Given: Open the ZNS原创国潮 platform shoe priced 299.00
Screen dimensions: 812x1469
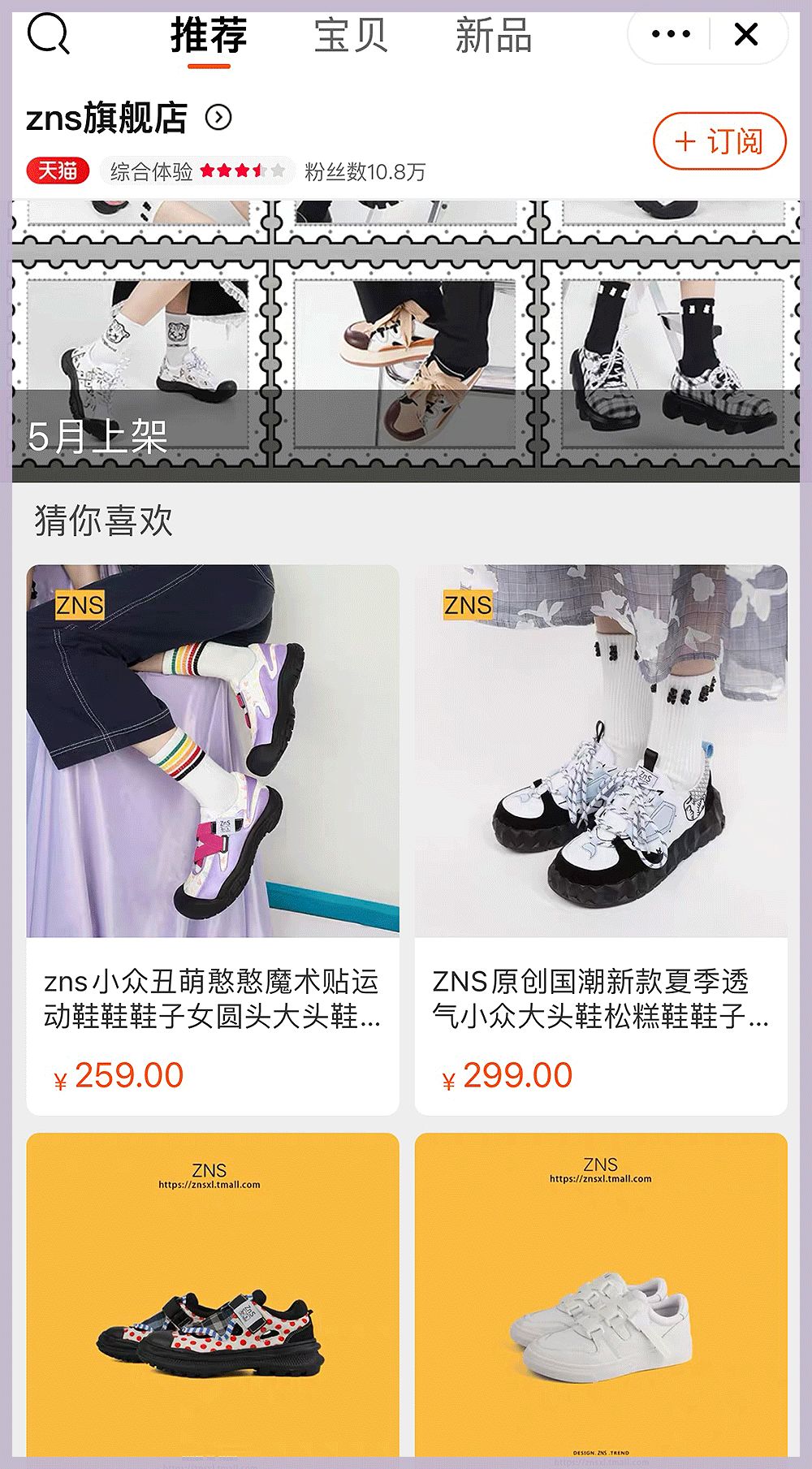Looking at the screenshot, I should coord(601,840).
